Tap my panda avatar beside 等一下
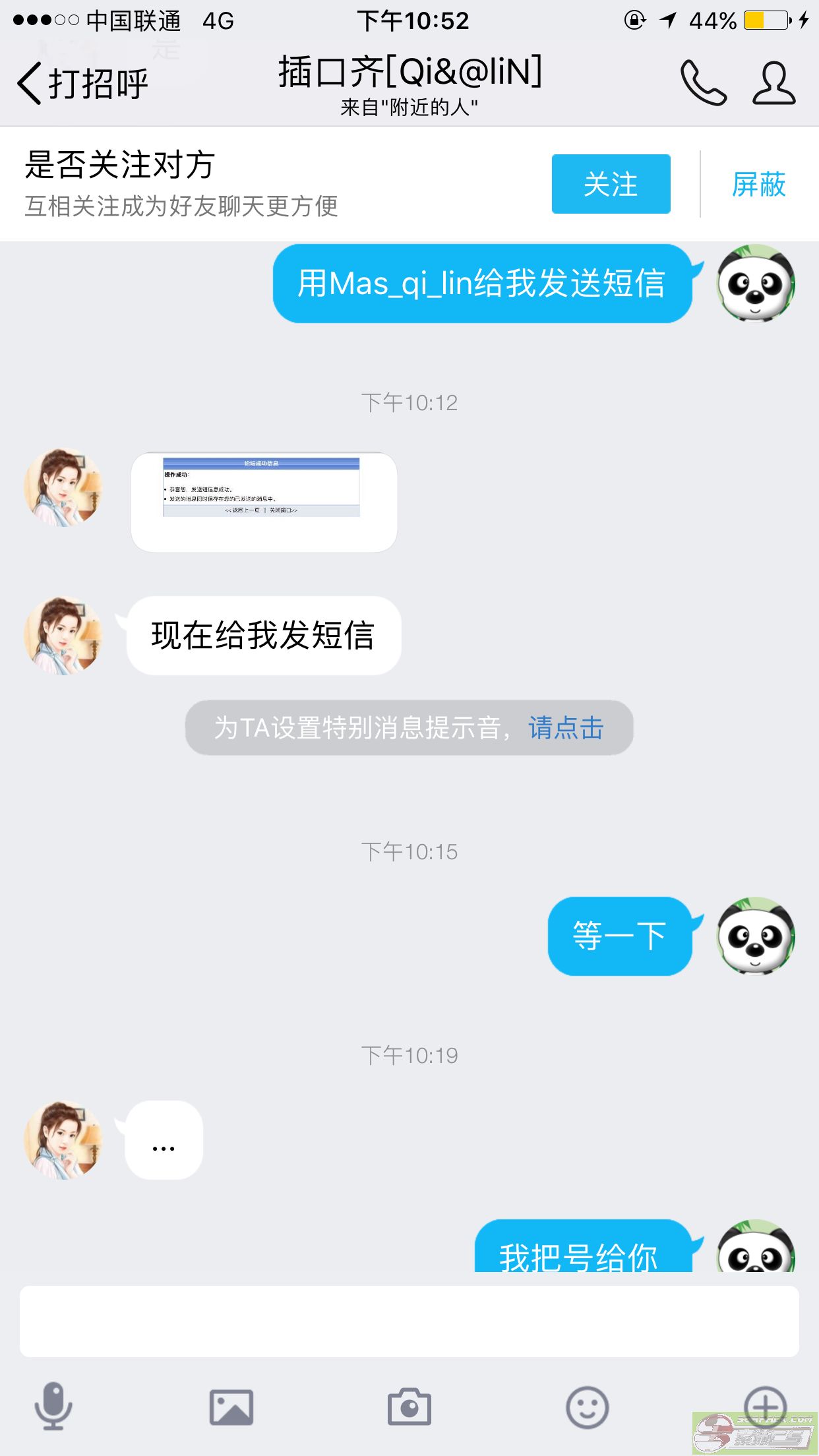 pyautogui.click(x=756, y=936)
